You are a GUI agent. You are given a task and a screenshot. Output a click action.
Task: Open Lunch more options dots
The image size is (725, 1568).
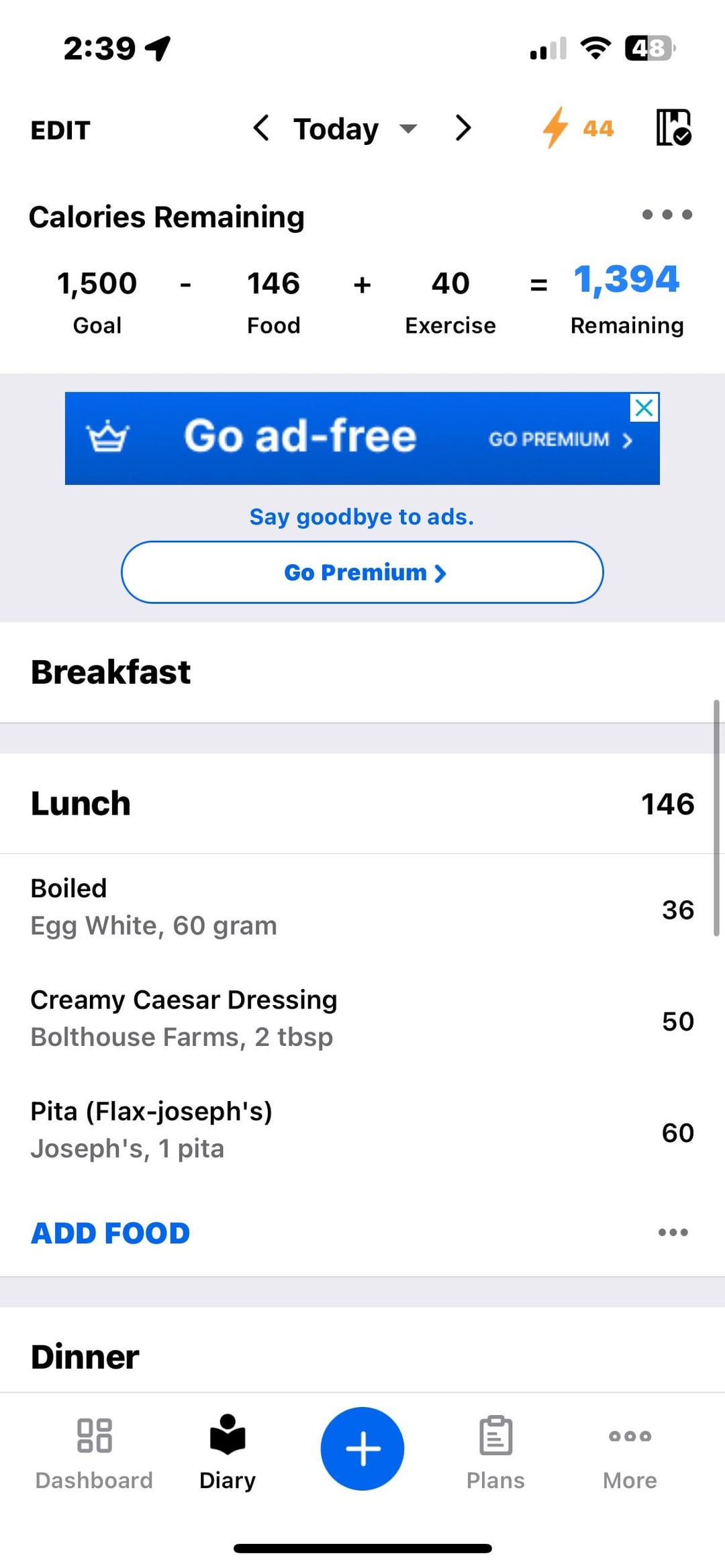673,1233
